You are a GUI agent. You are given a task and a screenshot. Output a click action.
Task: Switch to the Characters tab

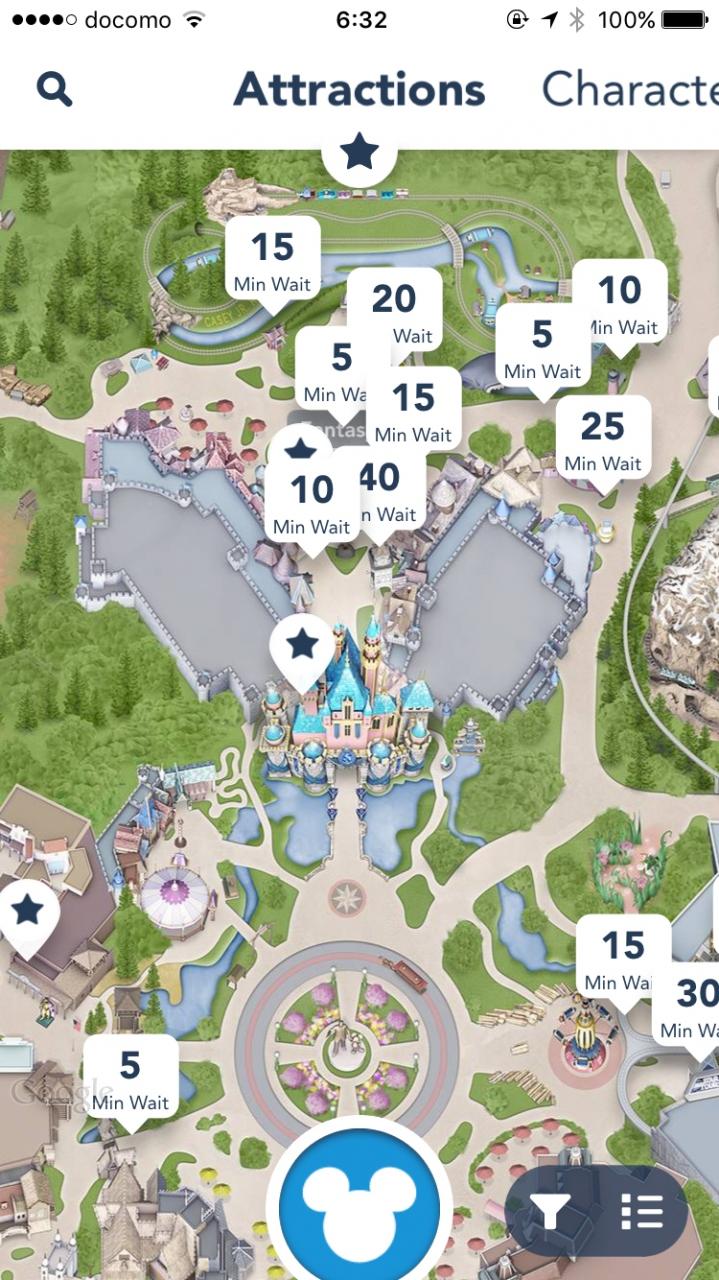pyautogui.click(x=630, y=90)
